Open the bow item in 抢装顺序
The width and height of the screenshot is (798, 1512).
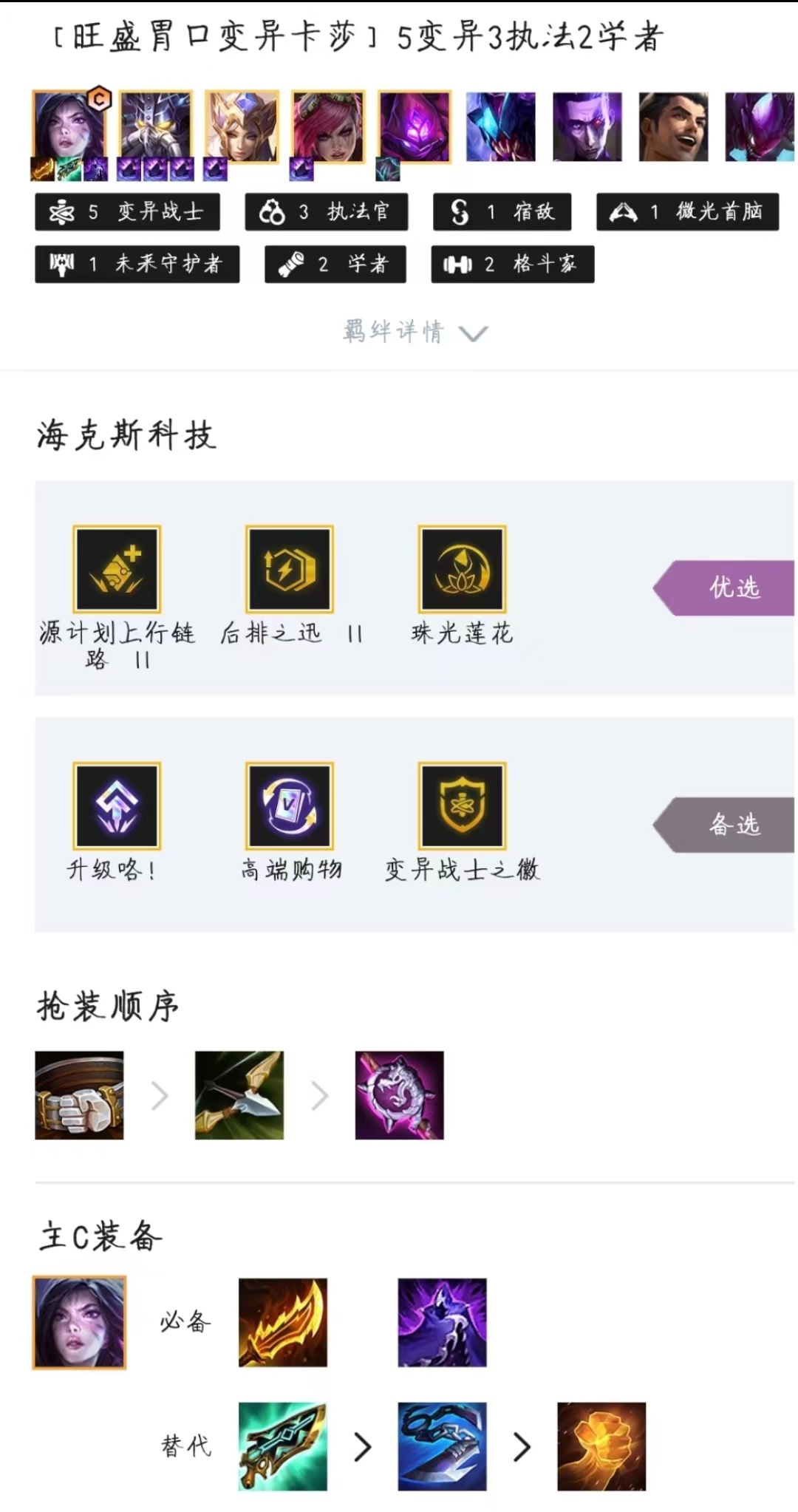(239, 1095)
